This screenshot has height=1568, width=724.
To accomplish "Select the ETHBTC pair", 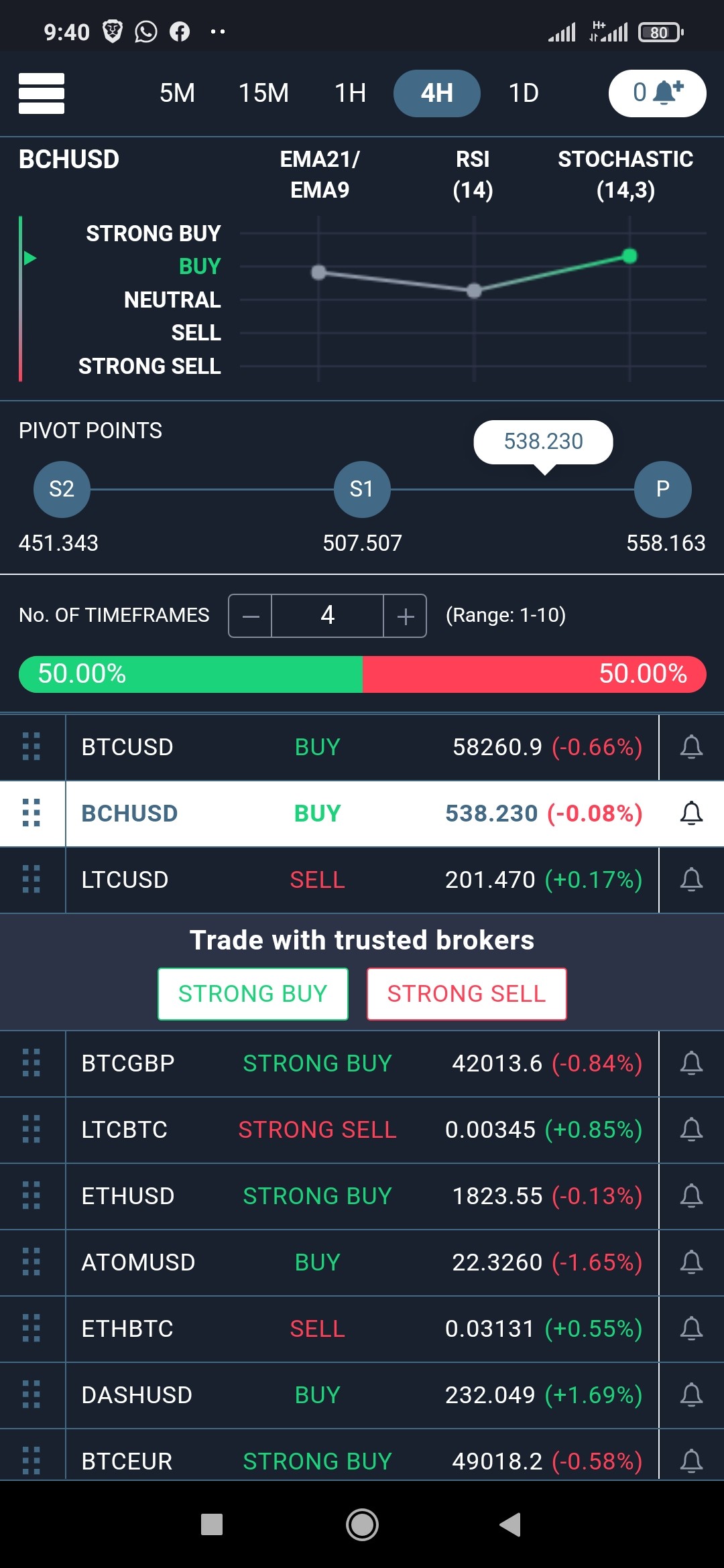I will tap(362, 1329).
